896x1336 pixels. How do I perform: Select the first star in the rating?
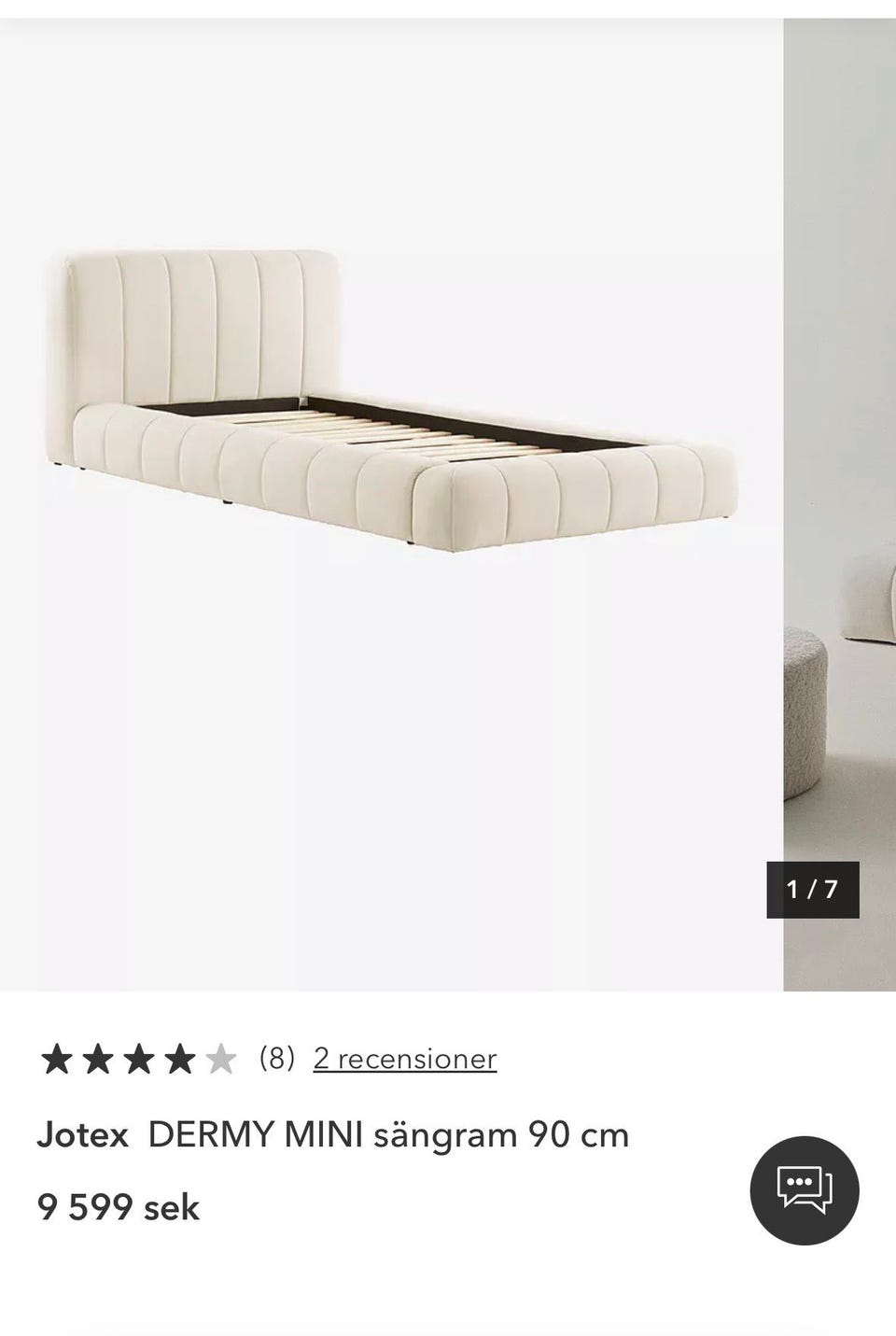click(58, 1060)
